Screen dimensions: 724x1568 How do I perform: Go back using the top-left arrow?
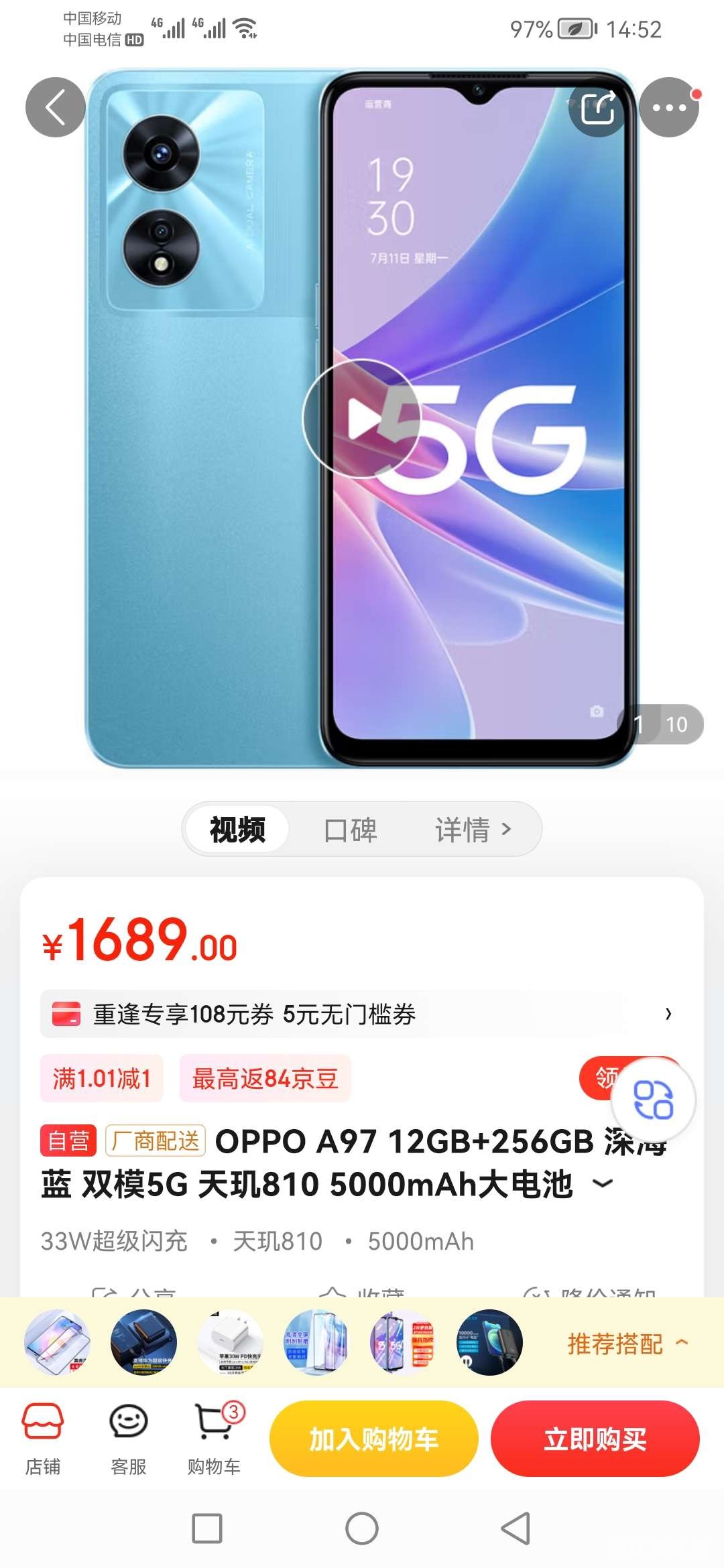click(x=55, y=107)
